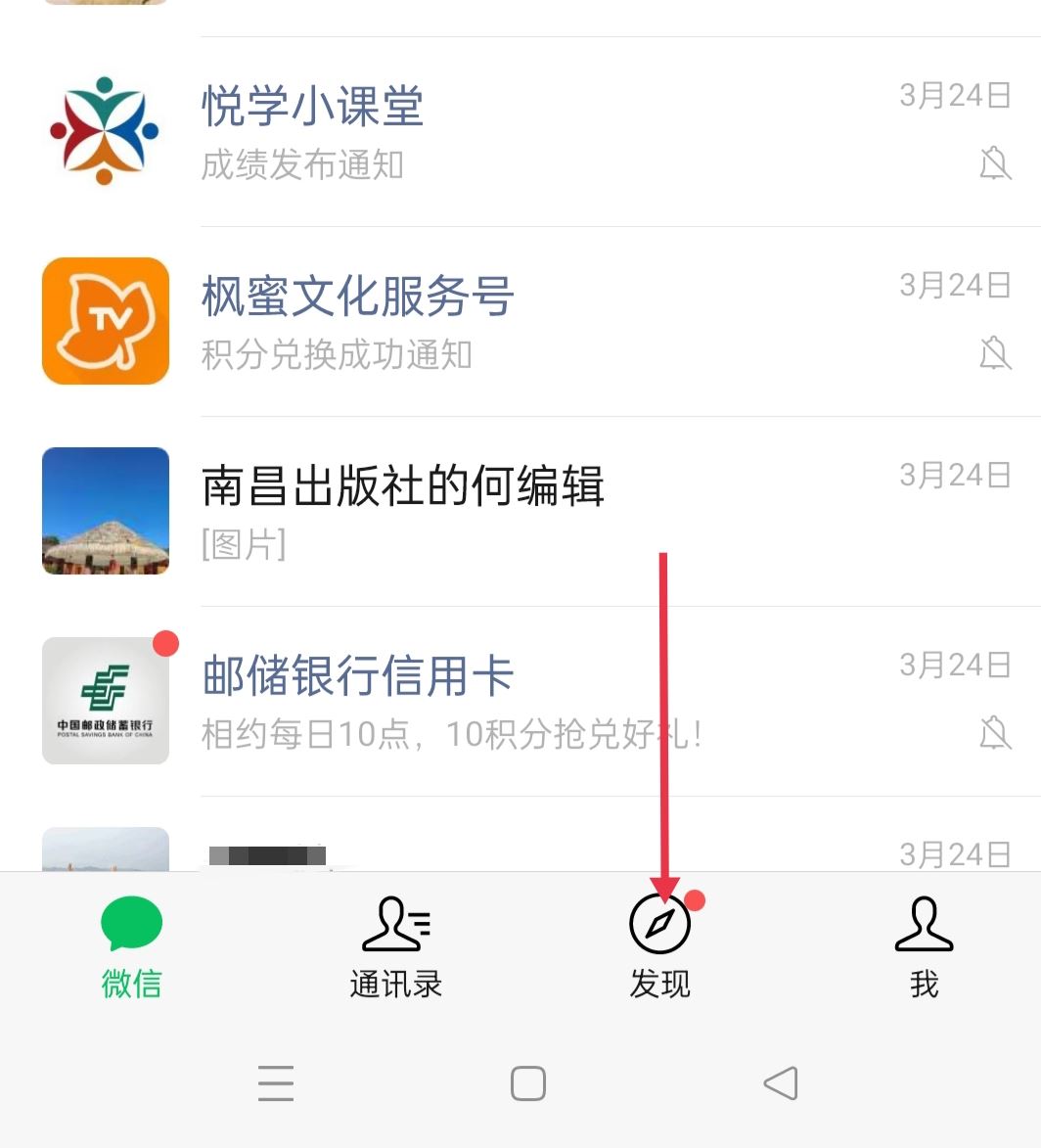Tap the Android home navigation button
The image size is (1041, 1148).
[527, 1082]
